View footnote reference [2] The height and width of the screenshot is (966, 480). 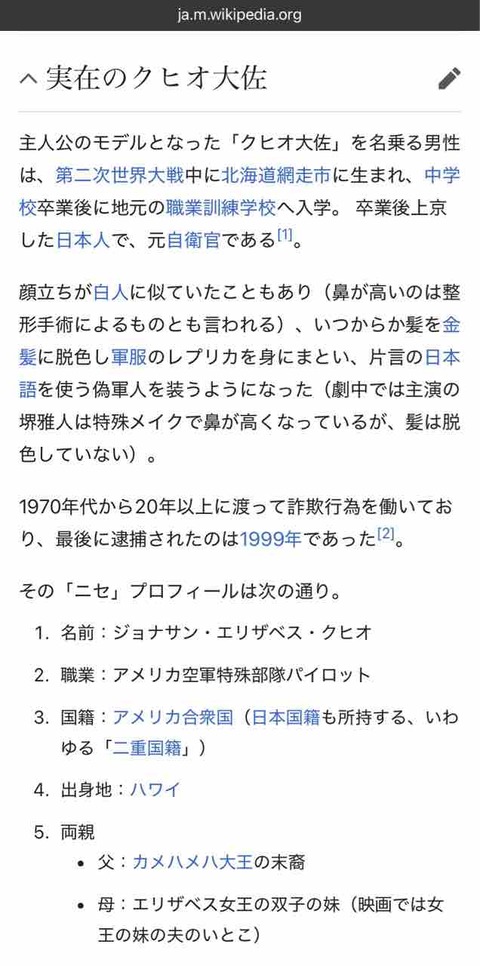[x=385, y=534]
